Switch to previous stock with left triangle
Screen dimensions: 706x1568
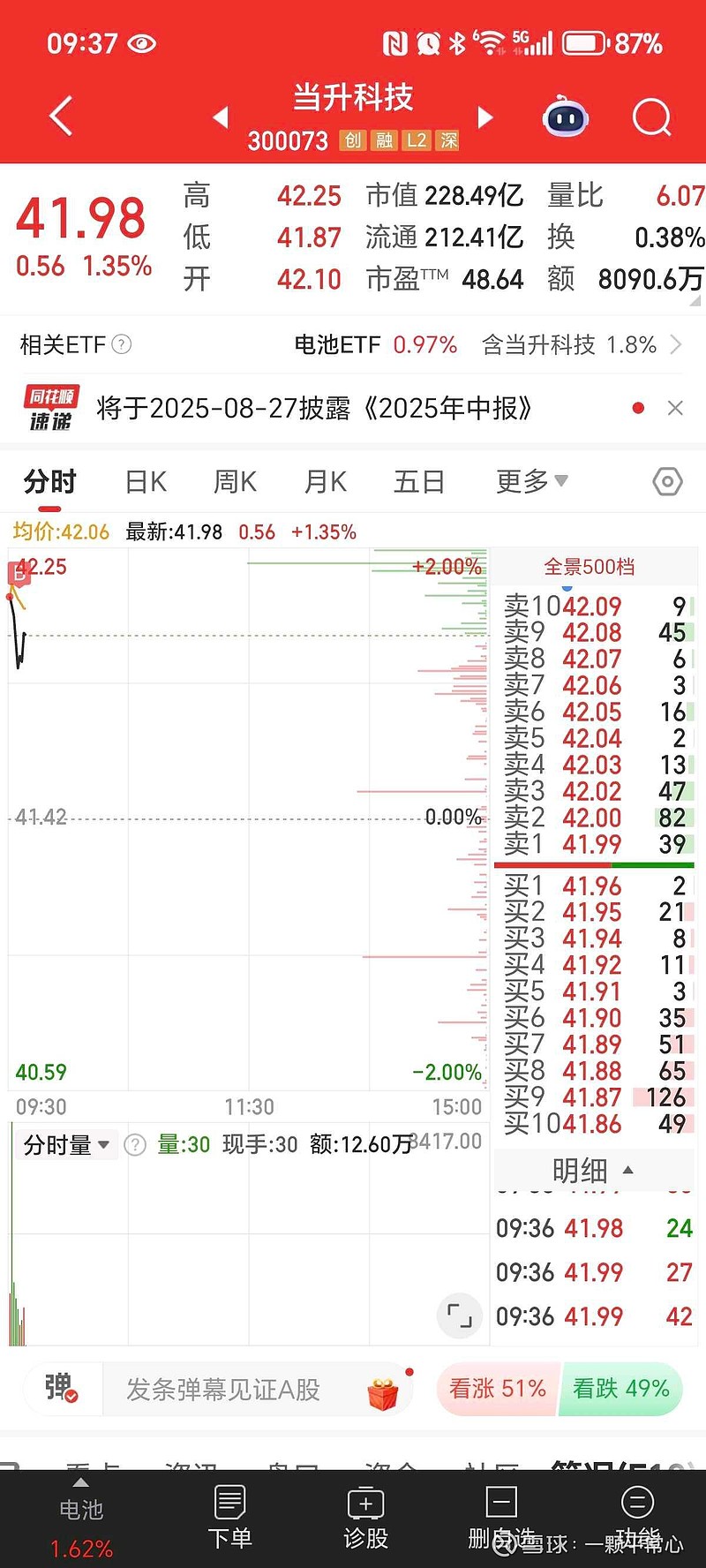[221, 117]
